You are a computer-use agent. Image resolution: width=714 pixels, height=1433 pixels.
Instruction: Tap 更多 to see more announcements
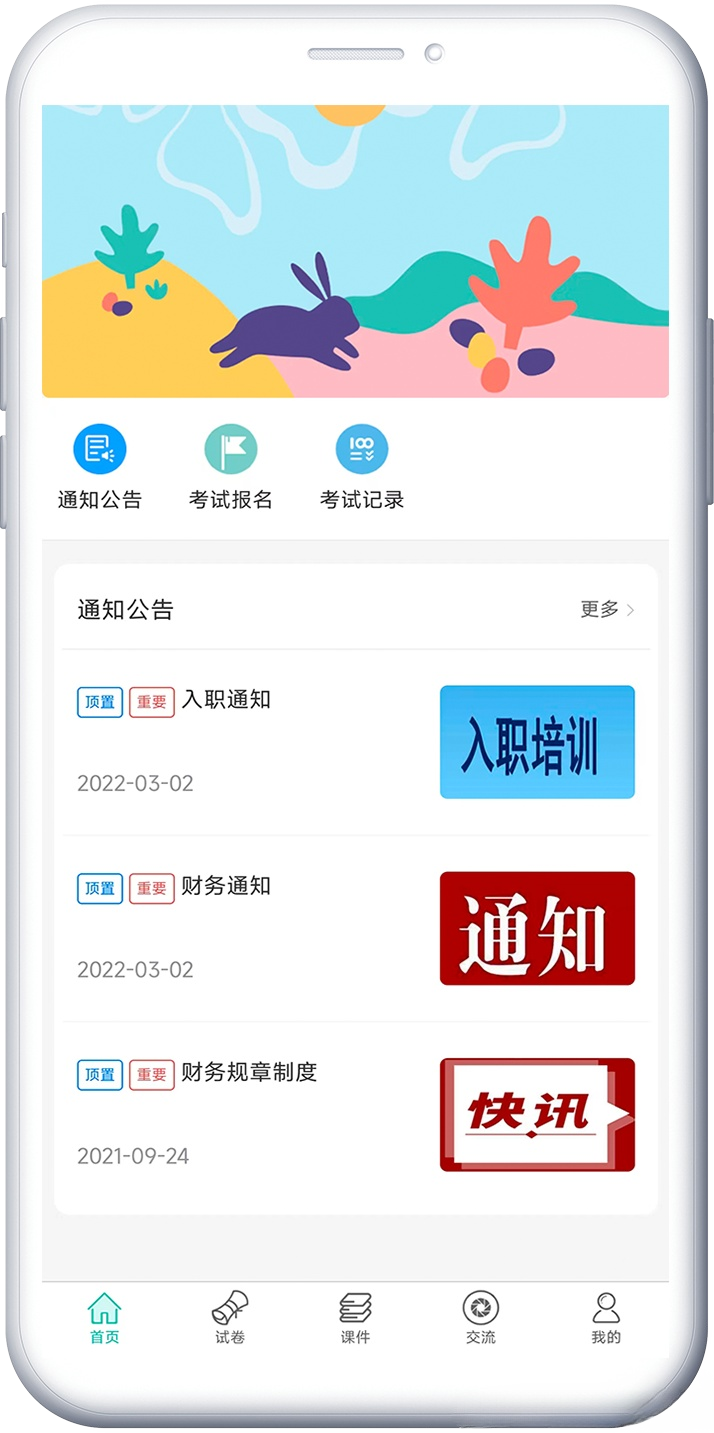[x=606, y=609]
